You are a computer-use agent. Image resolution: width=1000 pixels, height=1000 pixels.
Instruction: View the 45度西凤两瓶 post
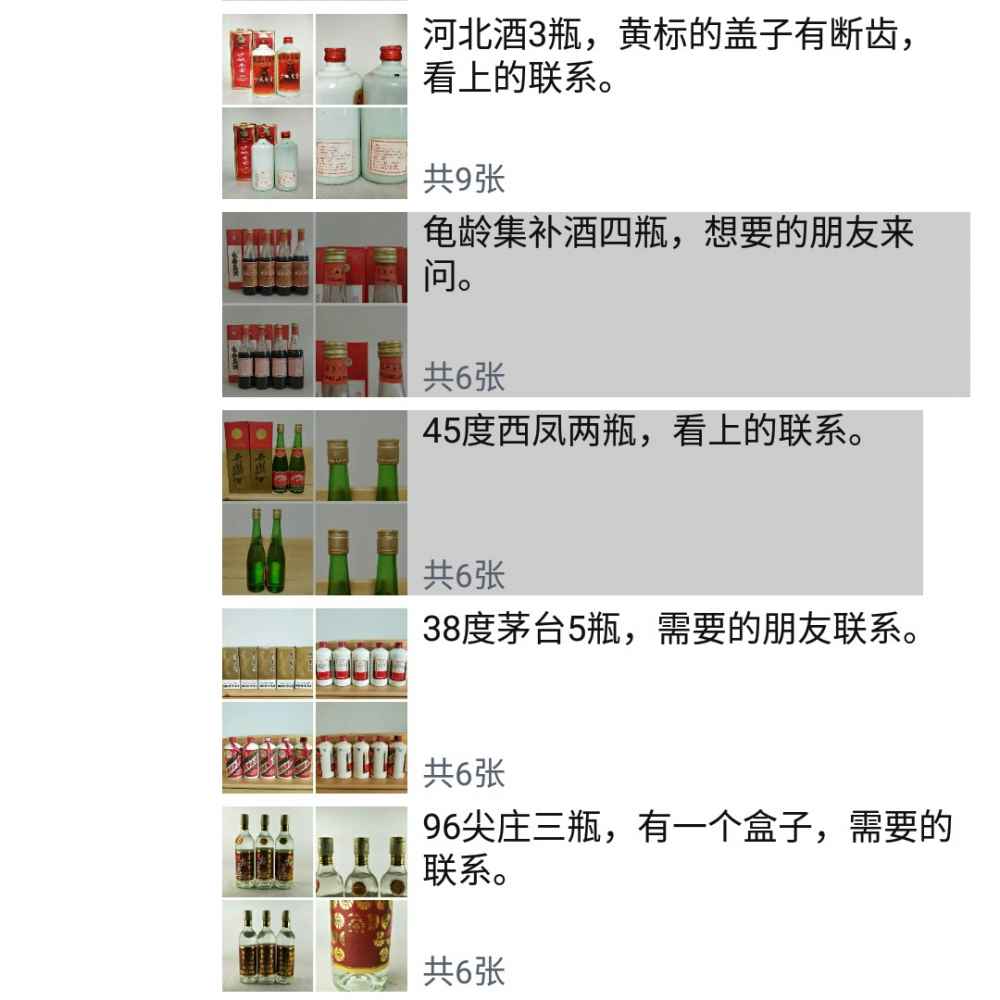click(644, 434)
